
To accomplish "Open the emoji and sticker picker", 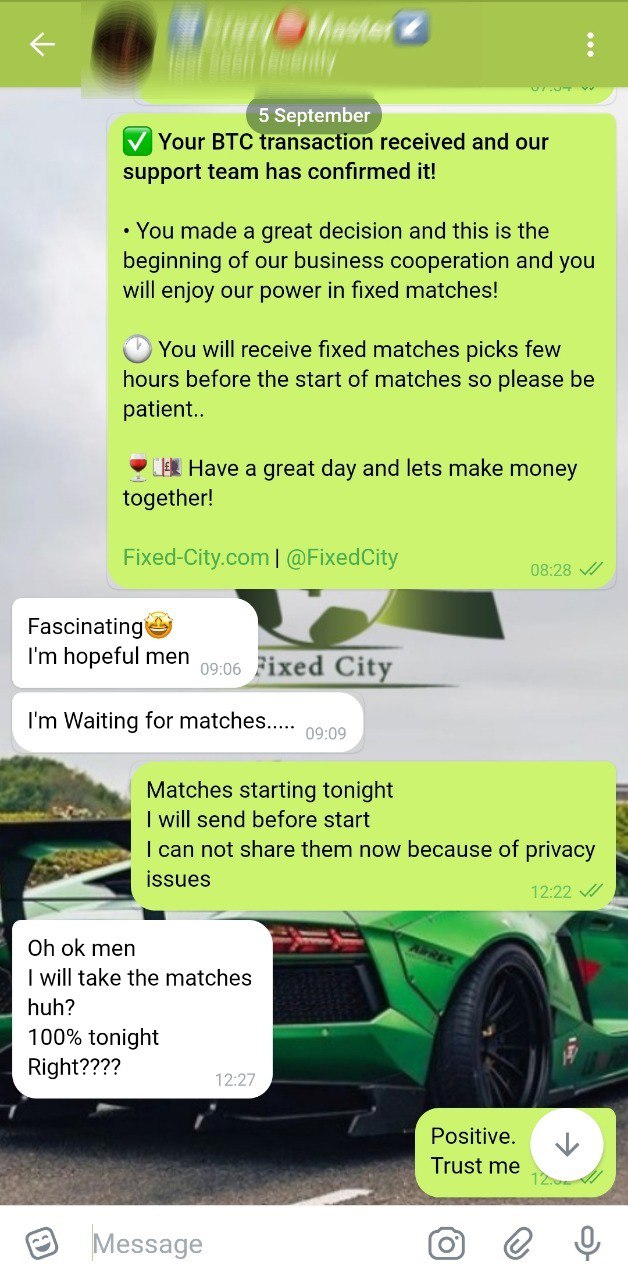I will click(41, 1243).
